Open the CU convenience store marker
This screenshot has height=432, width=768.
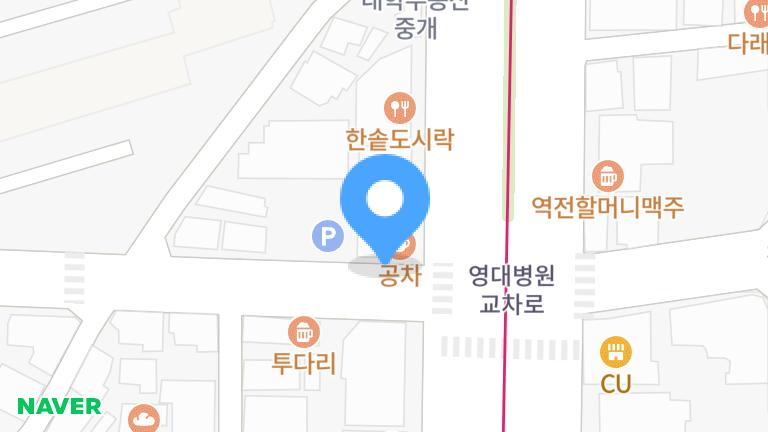pos(616,352)
